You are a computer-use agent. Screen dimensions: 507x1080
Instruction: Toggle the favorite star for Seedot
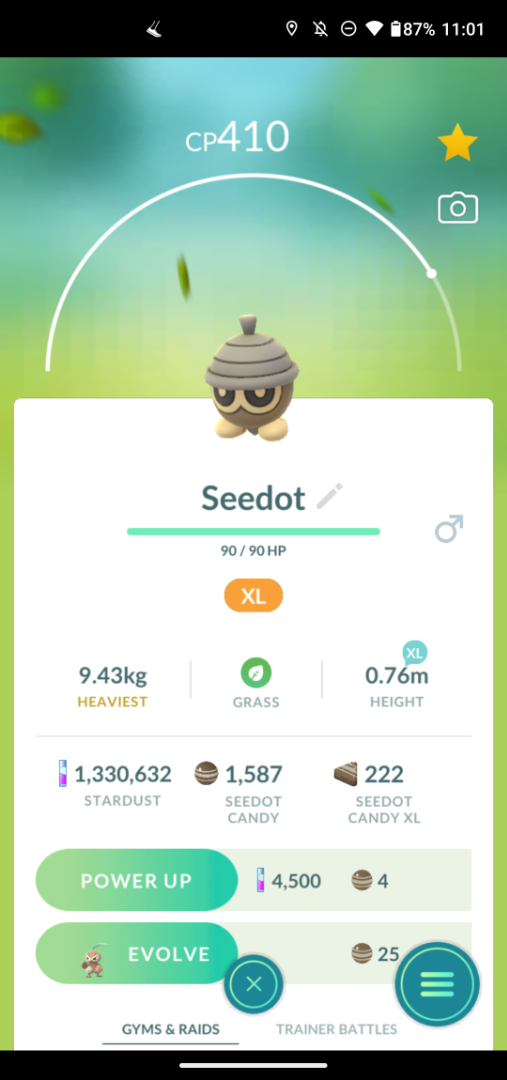pyautogui.click(x=457, y=143)
